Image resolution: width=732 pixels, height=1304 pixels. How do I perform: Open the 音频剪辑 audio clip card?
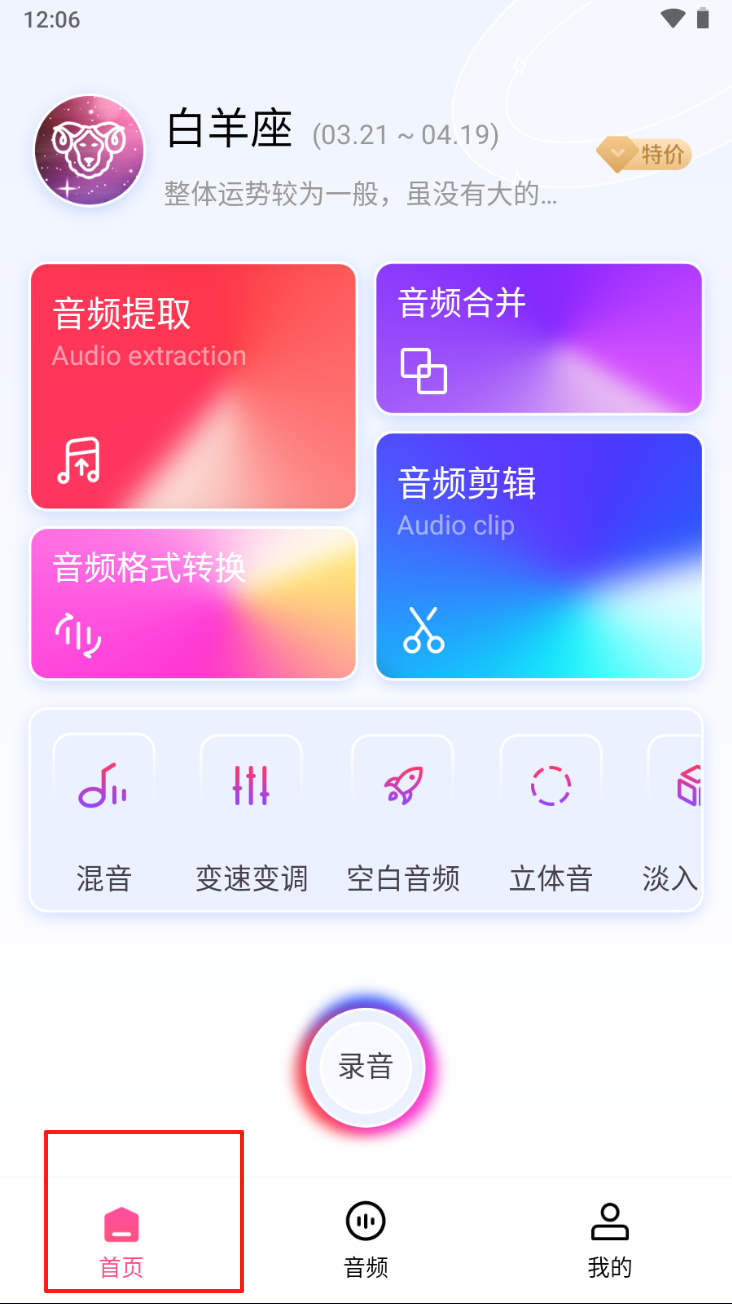(x=539, y=556)
